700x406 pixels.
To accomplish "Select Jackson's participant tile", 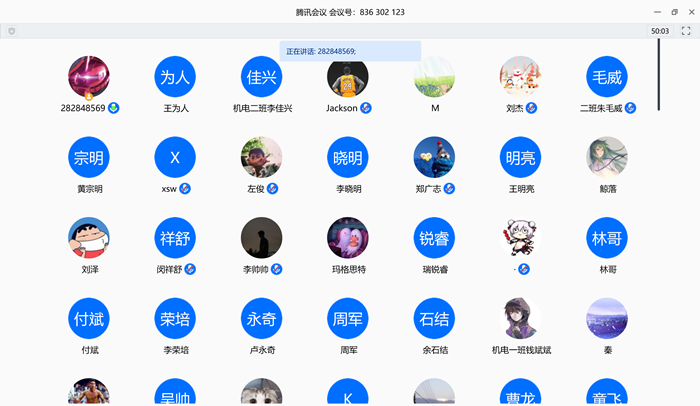I will click(x=348, y=77).
